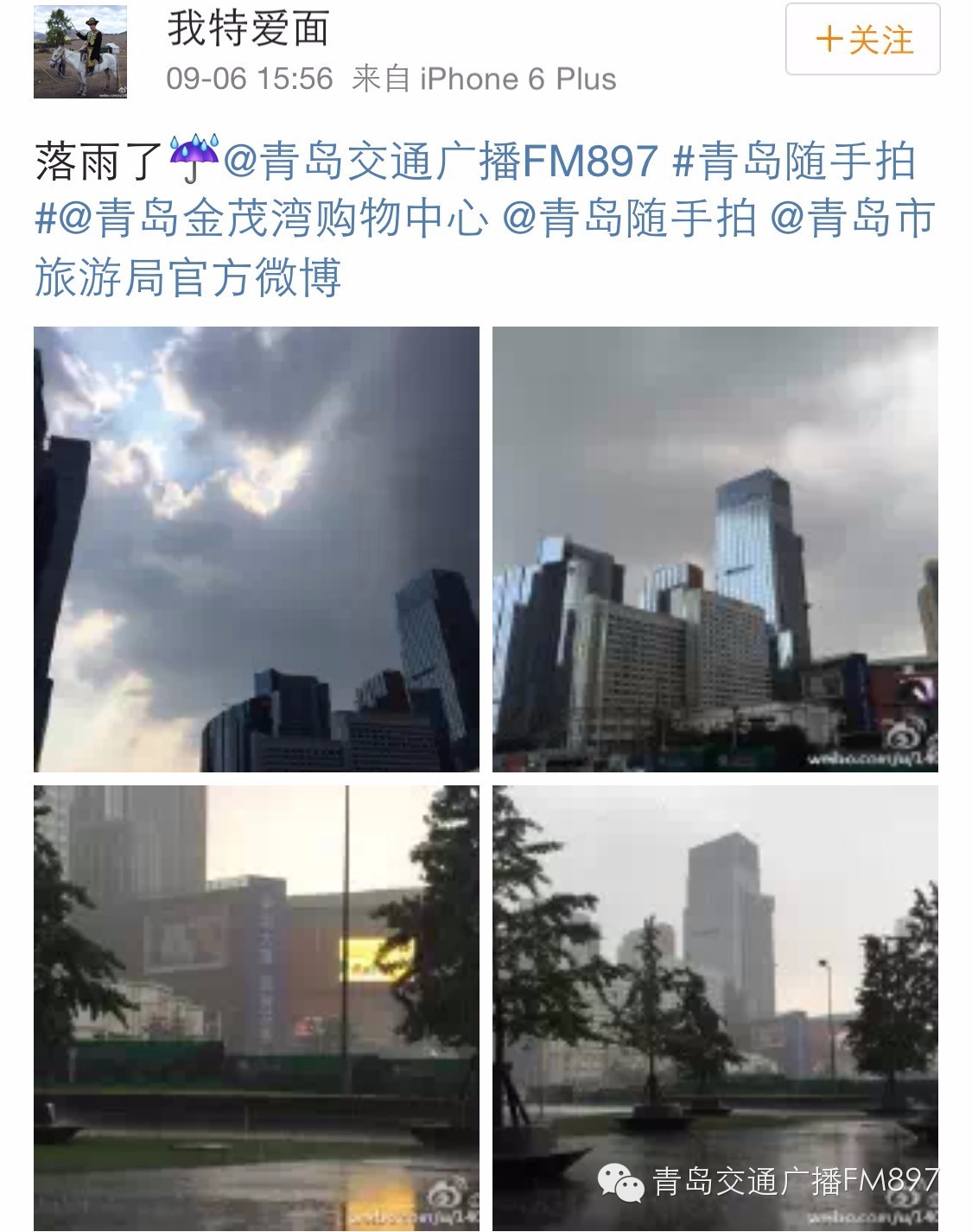Viewport: 972px width, 1232px height.
Task: Enlarge the photo of the glass tower and hotel
Action: 715,549
